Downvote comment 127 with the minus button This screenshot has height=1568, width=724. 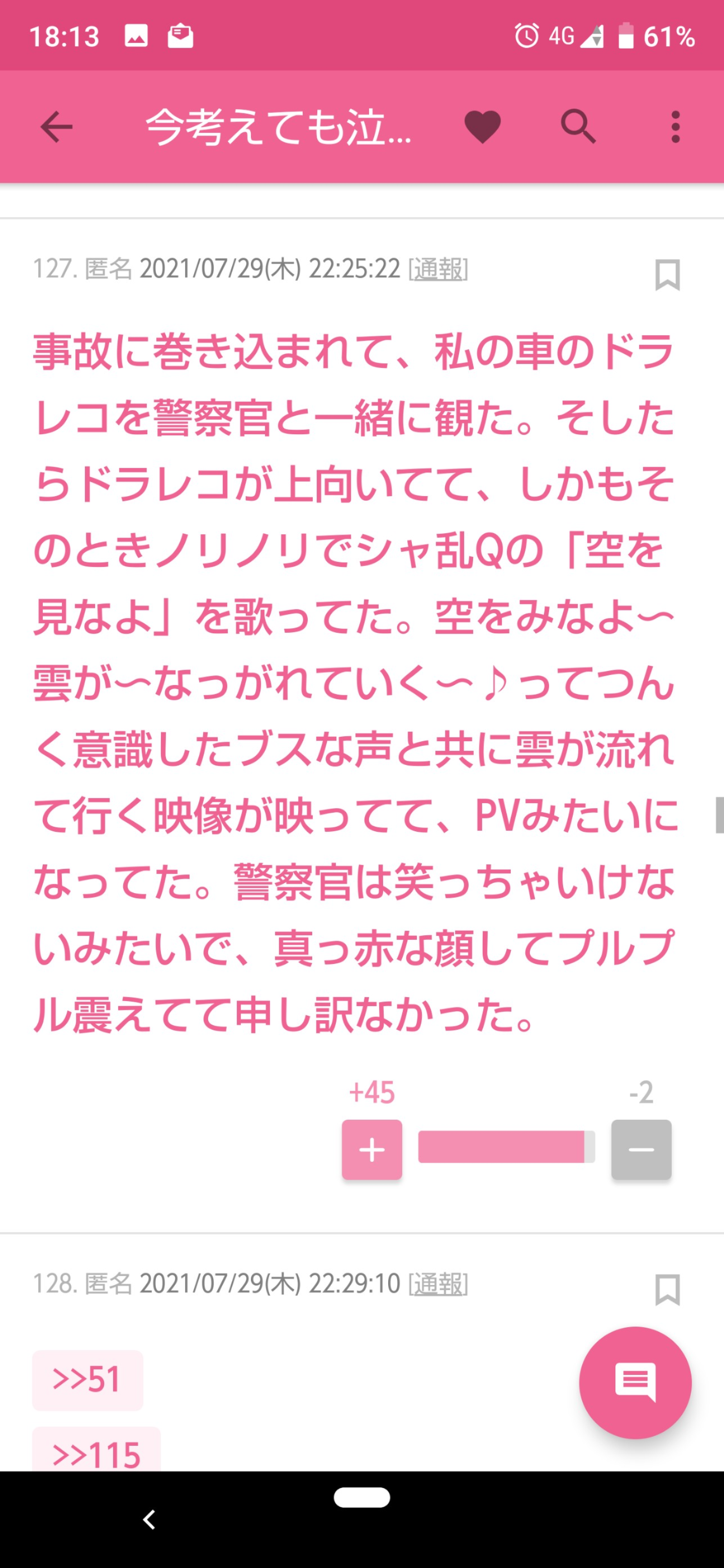(x=641, y=1149)
